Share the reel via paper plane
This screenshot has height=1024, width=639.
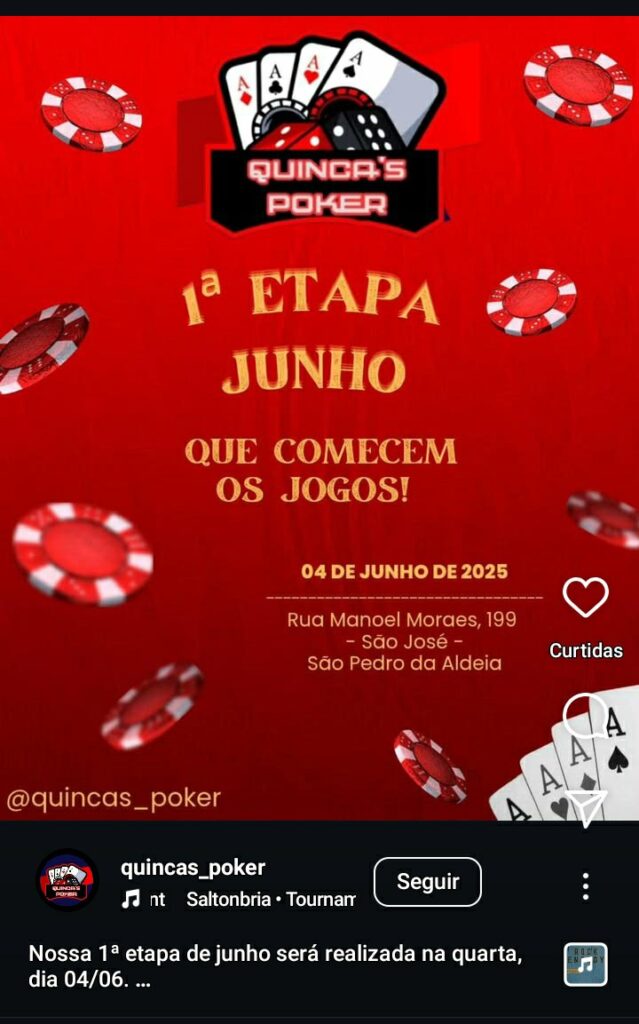coord(586,808)
